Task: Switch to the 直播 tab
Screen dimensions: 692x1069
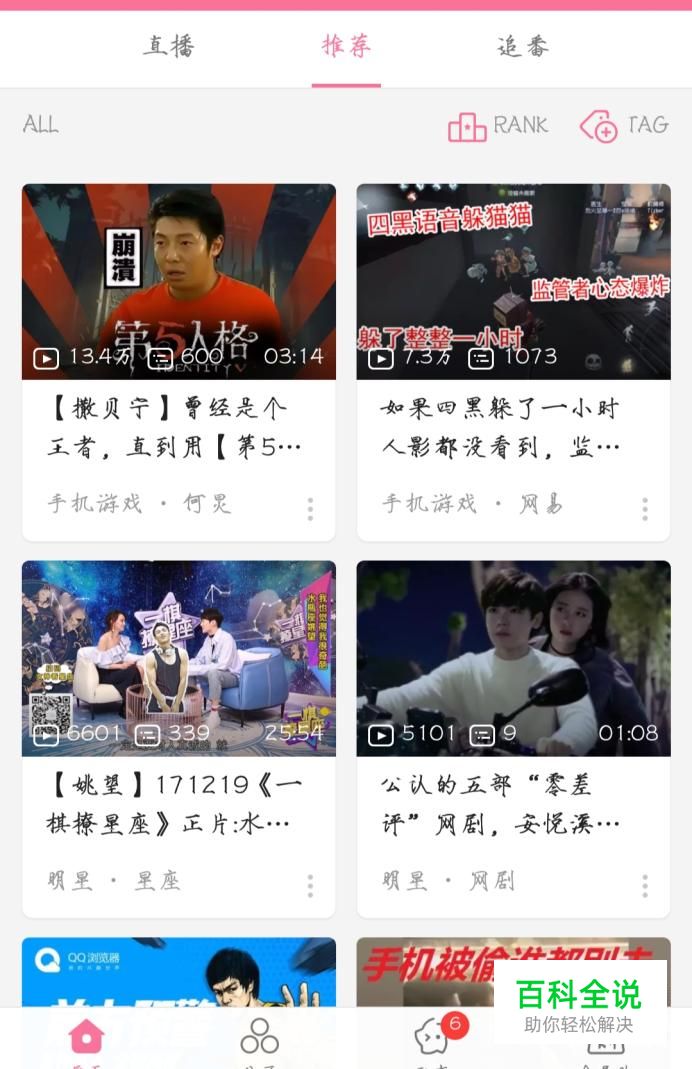Action: click(x=168, y=46)
